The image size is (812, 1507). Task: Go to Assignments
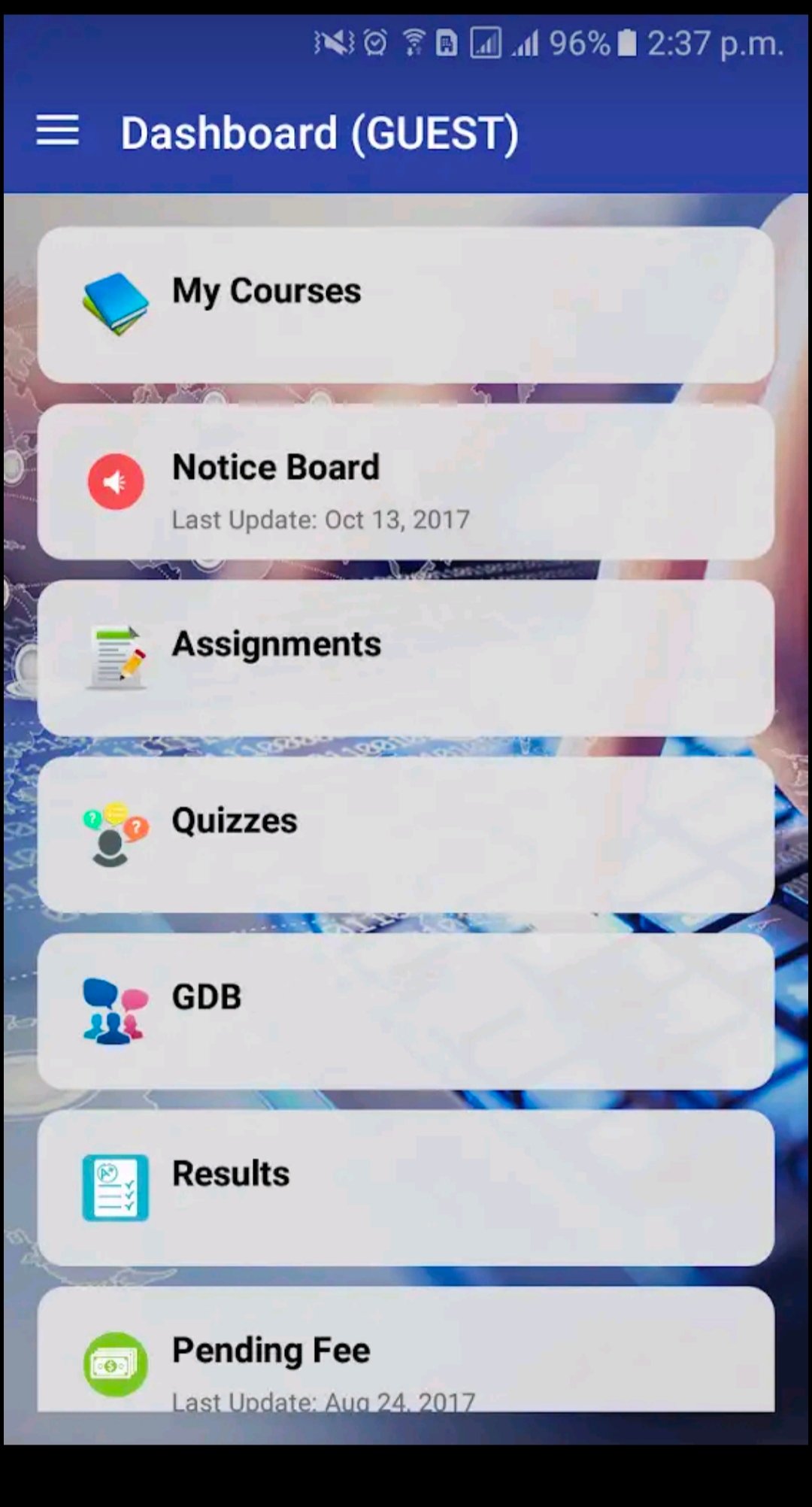406,659
